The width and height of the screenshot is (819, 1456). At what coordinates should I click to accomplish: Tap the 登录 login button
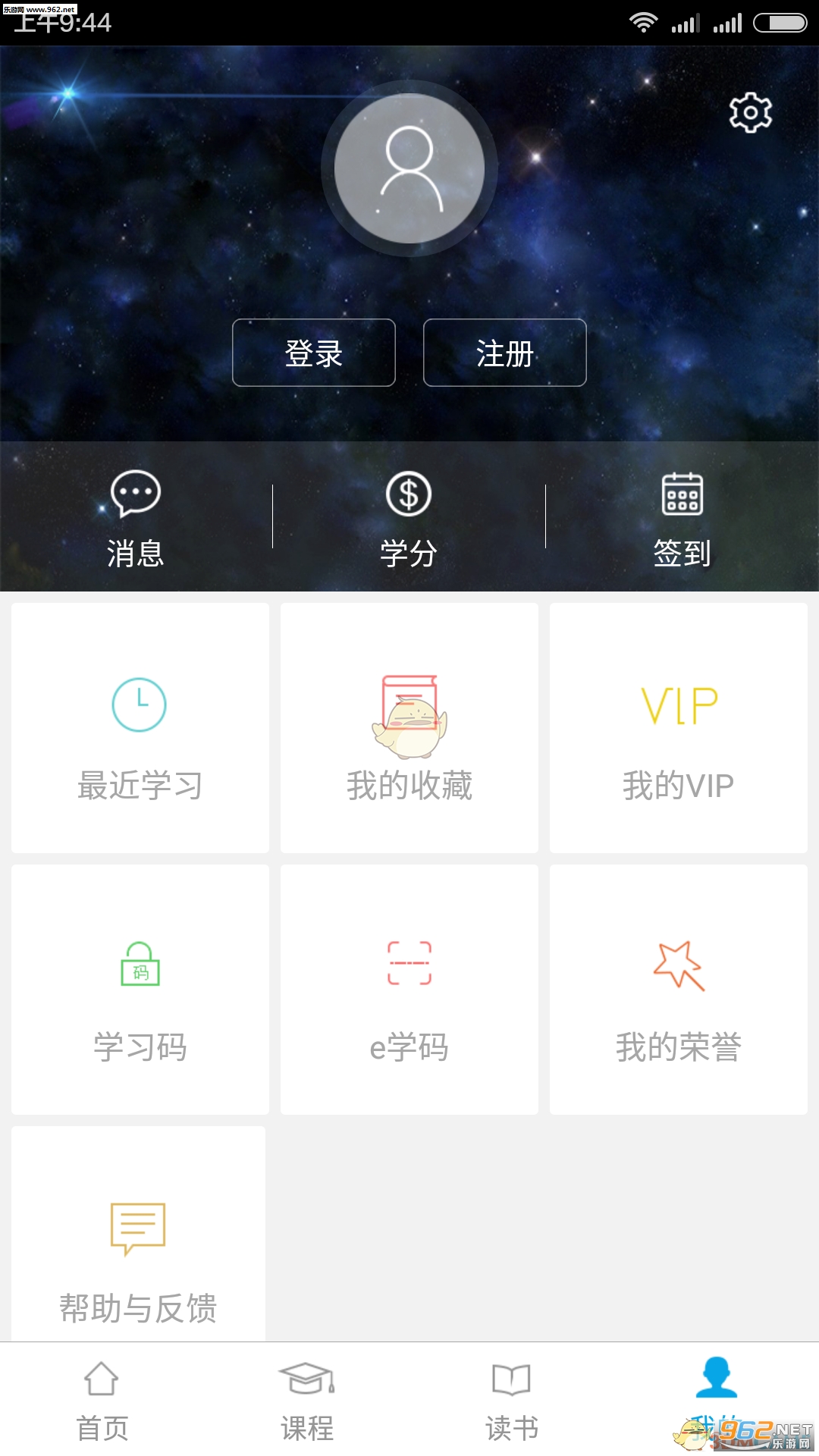[314, 353]
